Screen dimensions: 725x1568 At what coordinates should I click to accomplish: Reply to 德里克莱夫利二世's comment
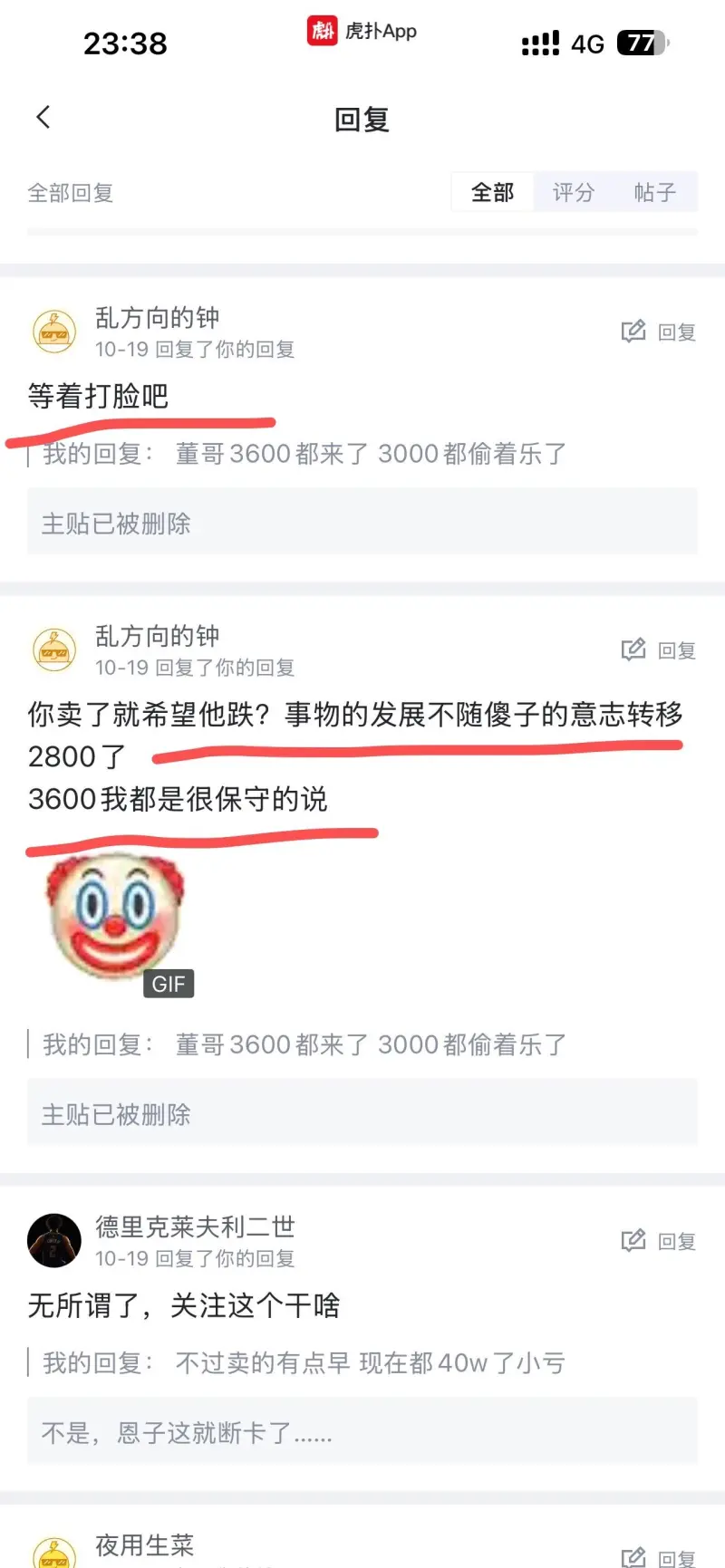tap(659, 1241)
